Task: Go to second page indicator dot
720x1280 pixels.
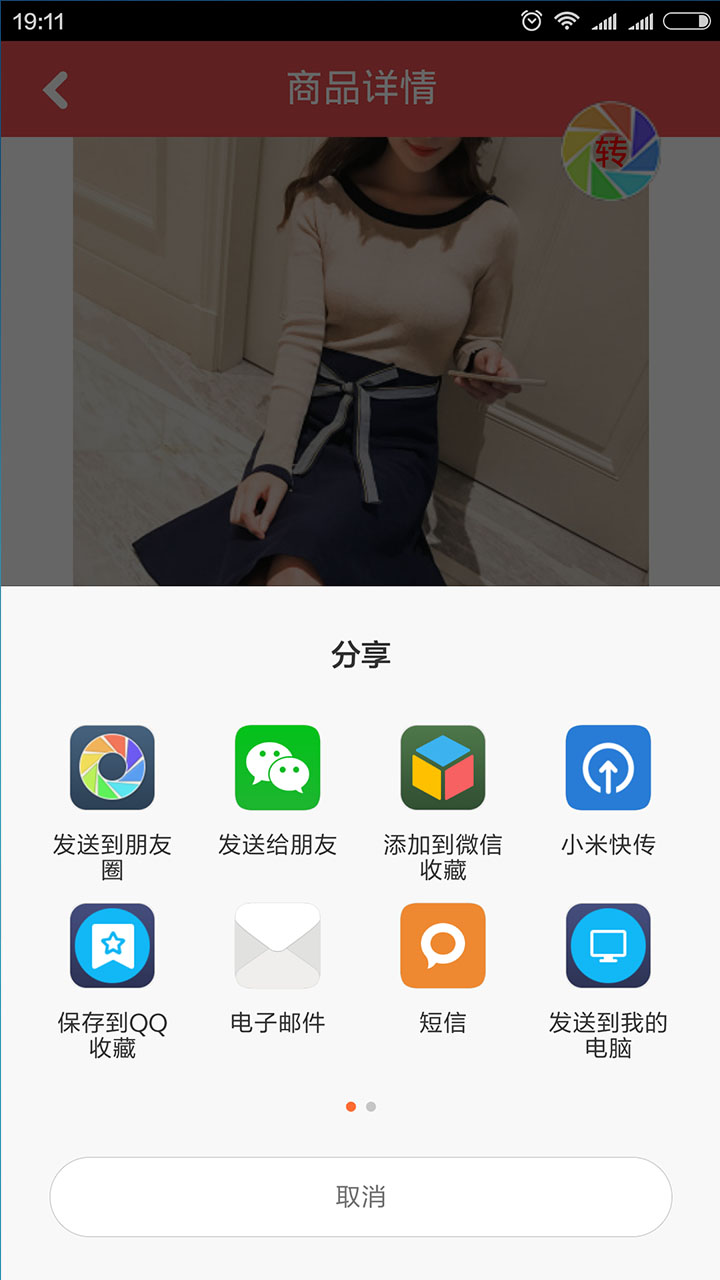Action: point(371,1107)
